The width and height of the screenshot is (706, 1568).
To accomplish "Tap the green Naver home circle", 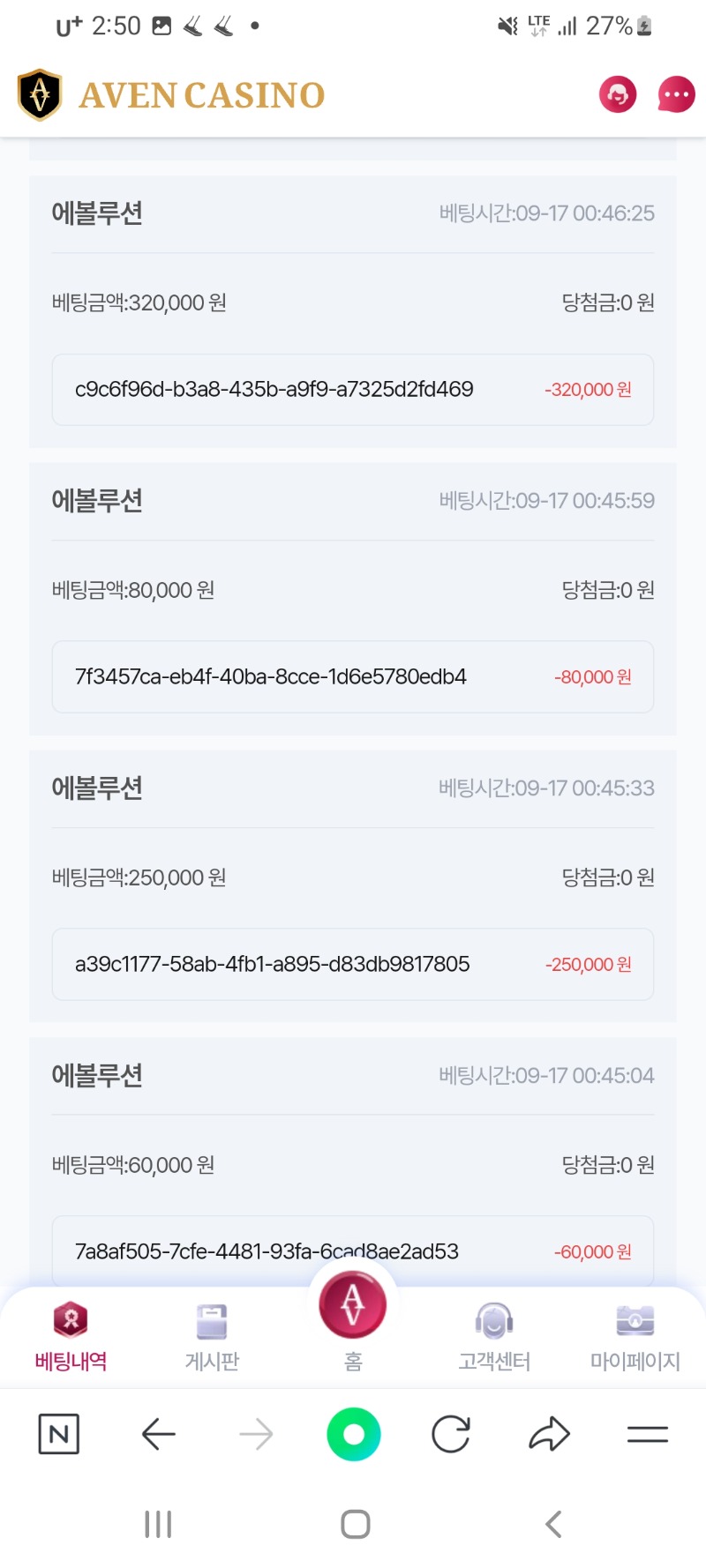I will point(354,1434).
